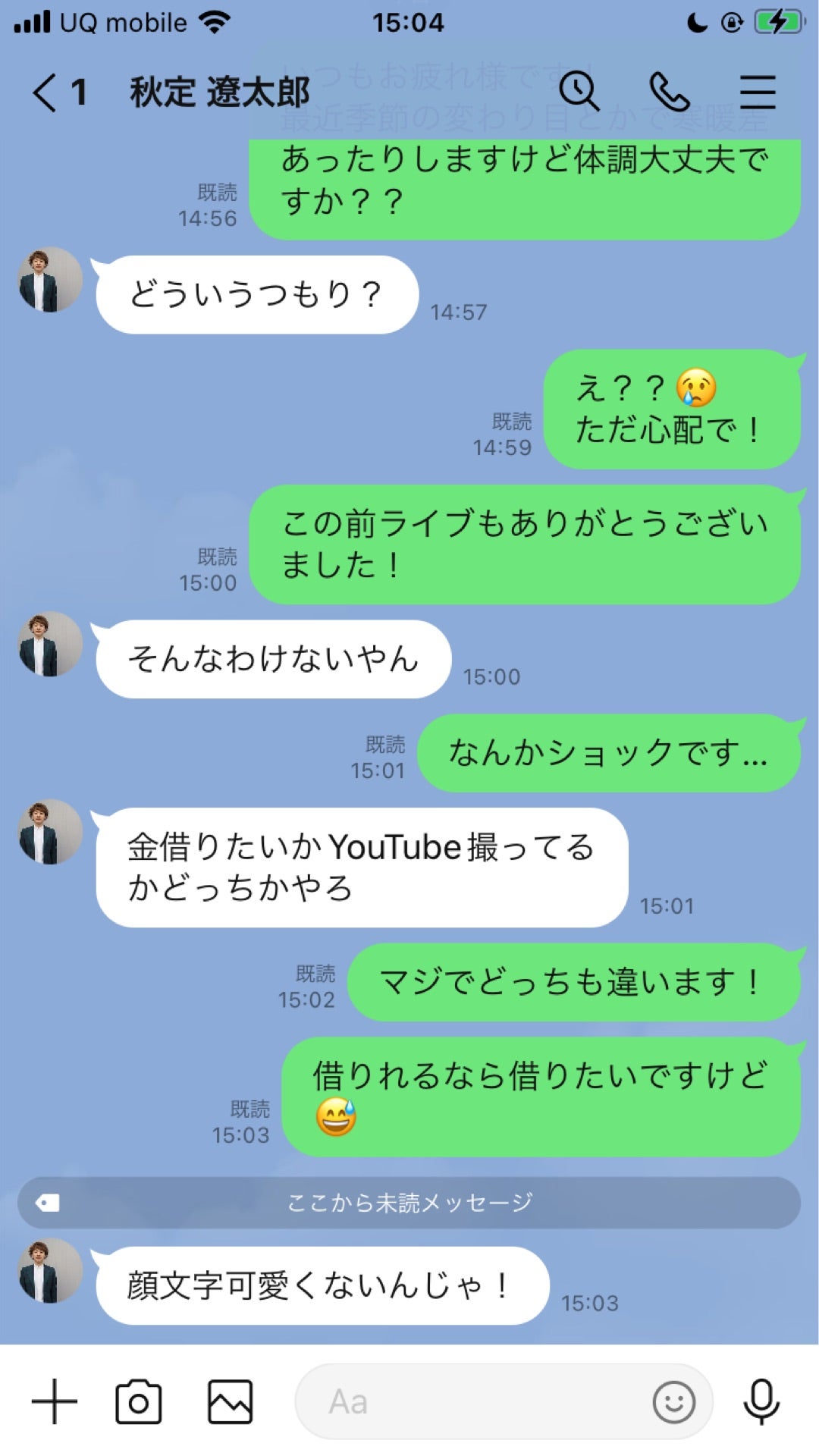
Task: Open the plus attachment menu
Action: (x=55, y=1401)
